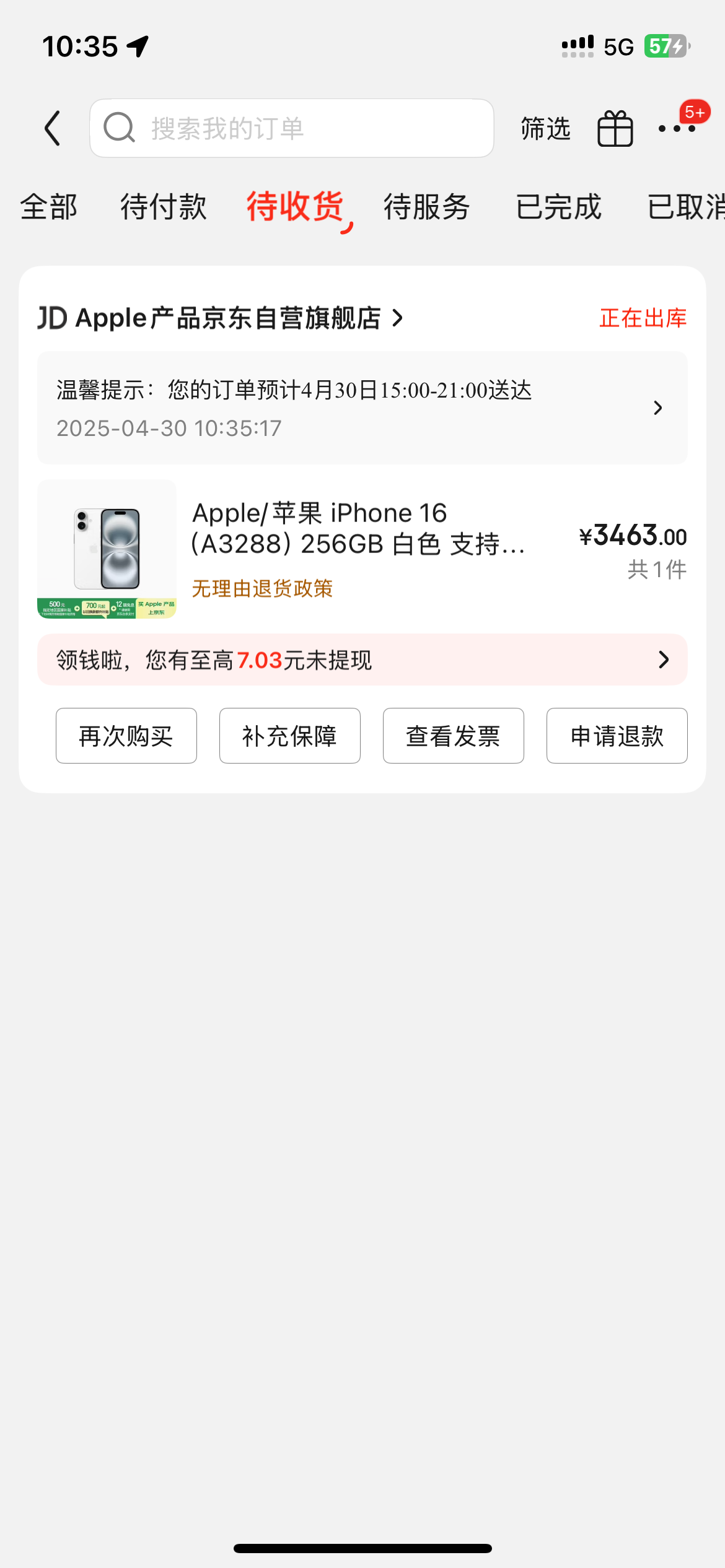
Task: View the invoice via 查看发票
Action: pyautogui.click(x=454, y=736)
